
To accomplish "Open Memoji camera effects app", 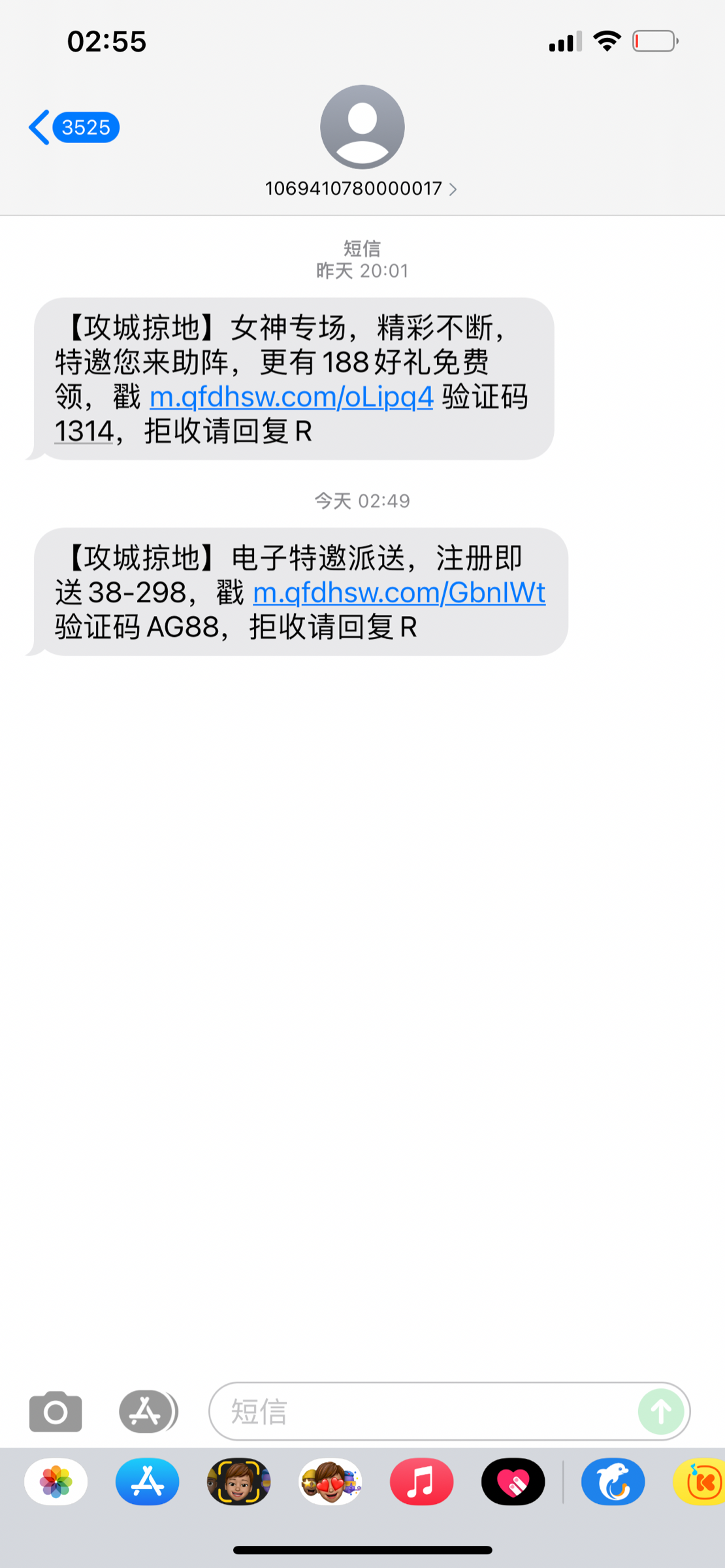I will click(239, 1482).
